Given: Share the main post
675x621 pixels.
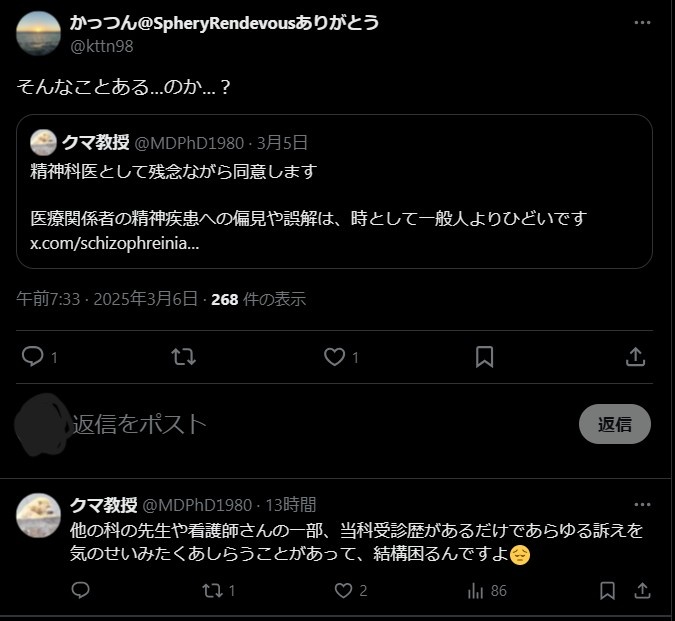Looking at the screenshot, I should click(634, 357).
